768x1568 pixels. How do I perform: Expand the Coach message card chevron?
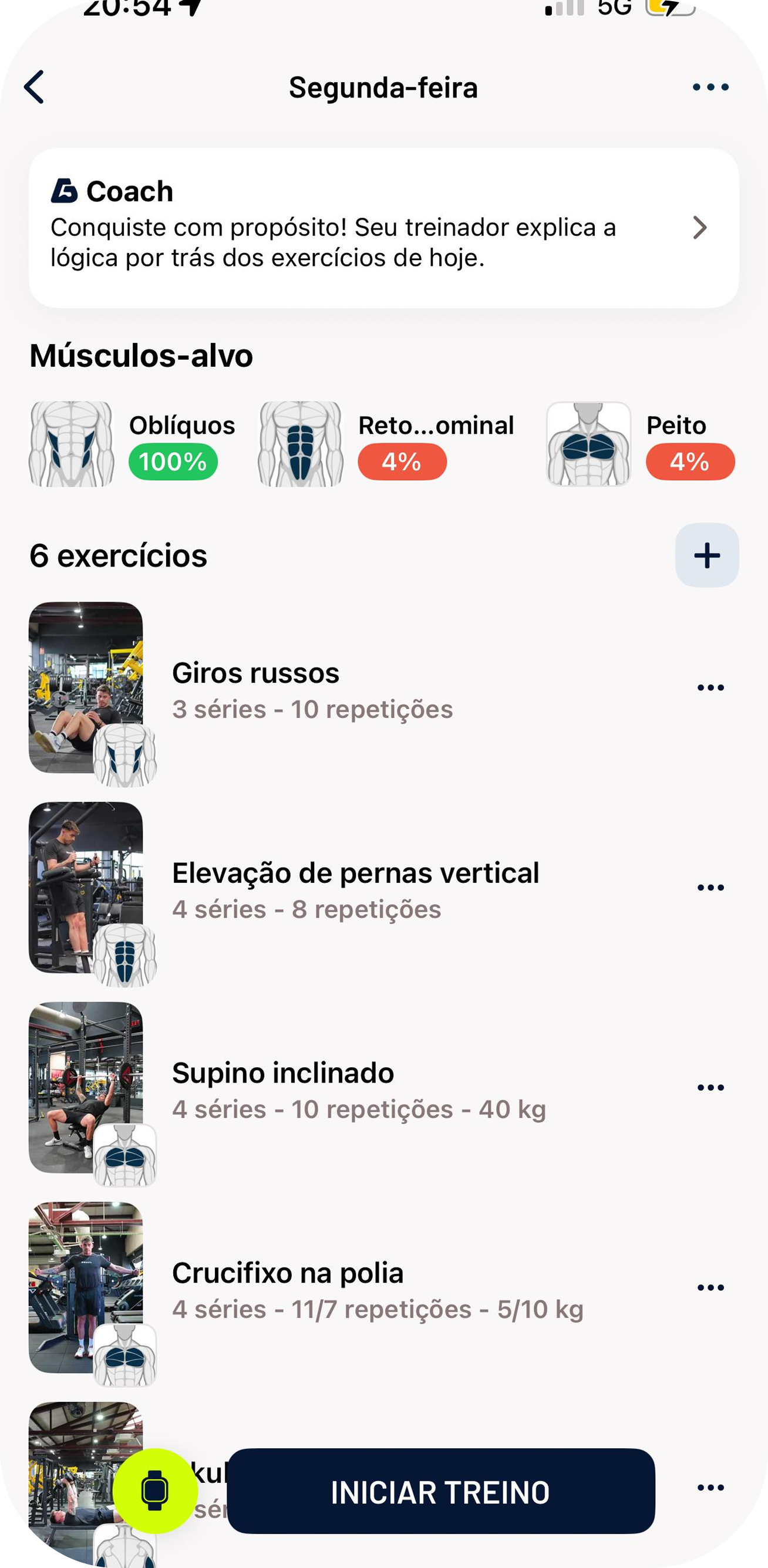701,228
